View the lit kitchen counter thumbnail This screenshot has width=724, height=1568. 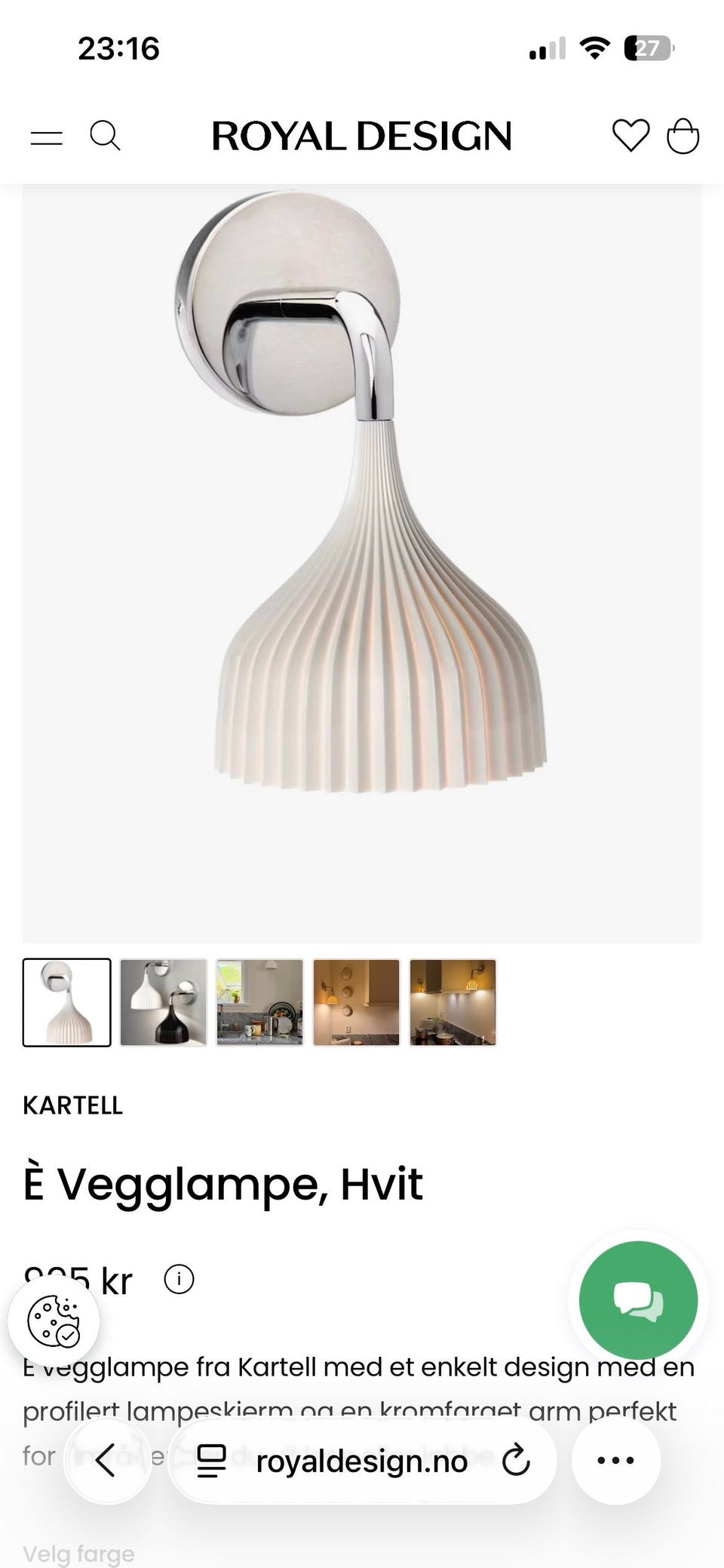[453, 1002]
